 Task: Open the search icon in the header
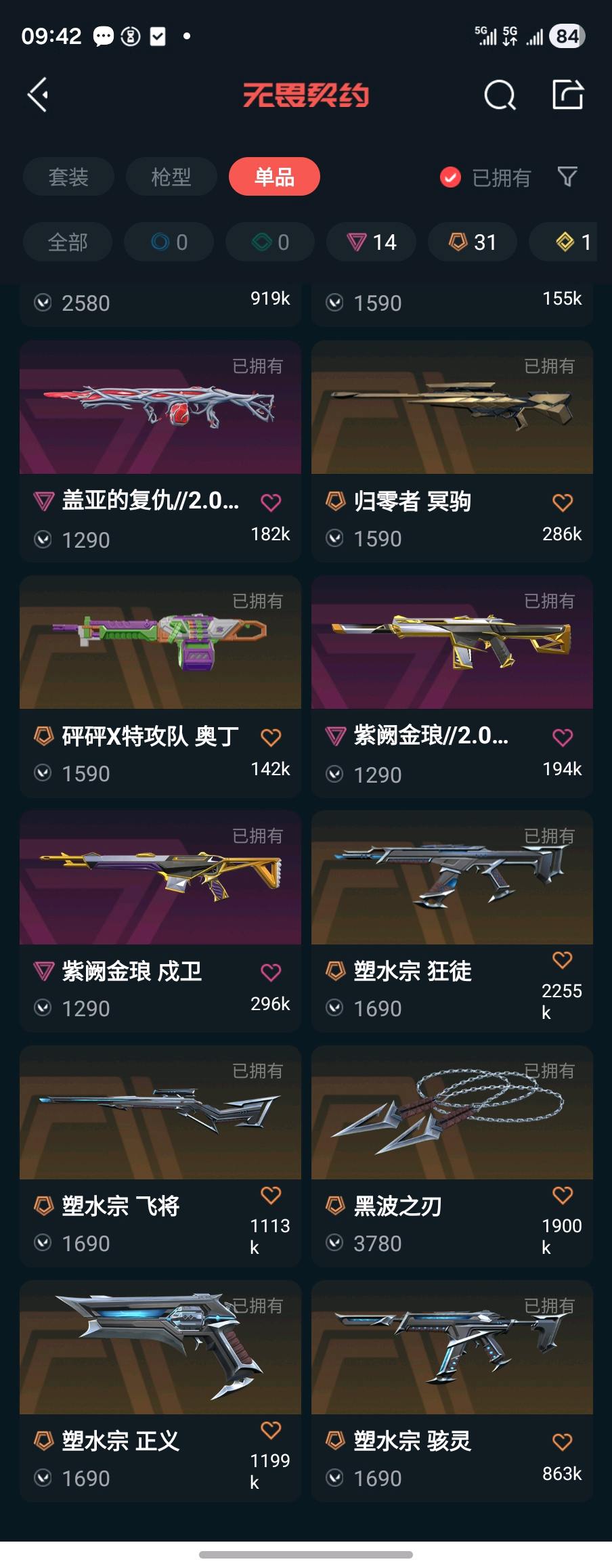pyautogui.click(x=500, y=95)
